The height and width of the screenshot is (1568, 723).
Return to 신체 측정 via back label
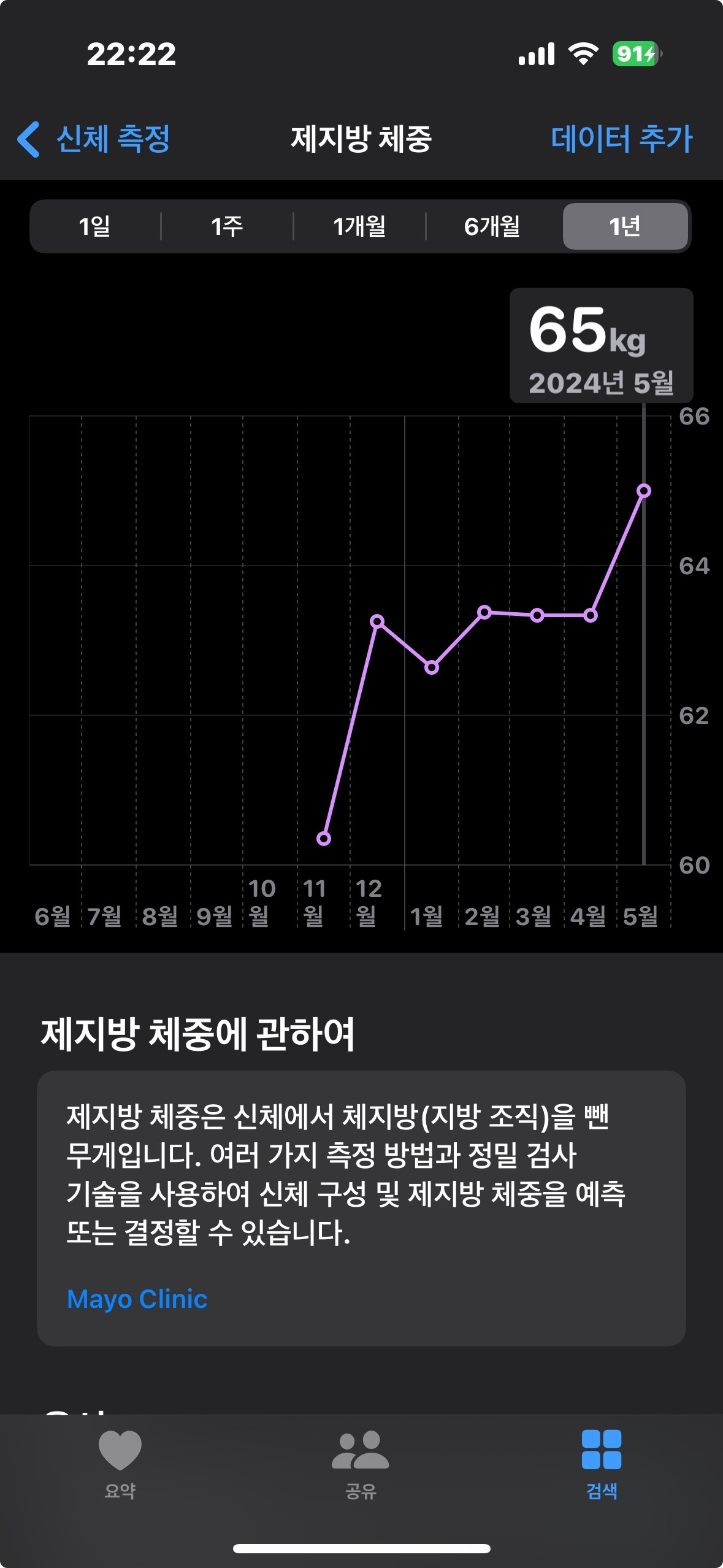(x=114, y=140)
